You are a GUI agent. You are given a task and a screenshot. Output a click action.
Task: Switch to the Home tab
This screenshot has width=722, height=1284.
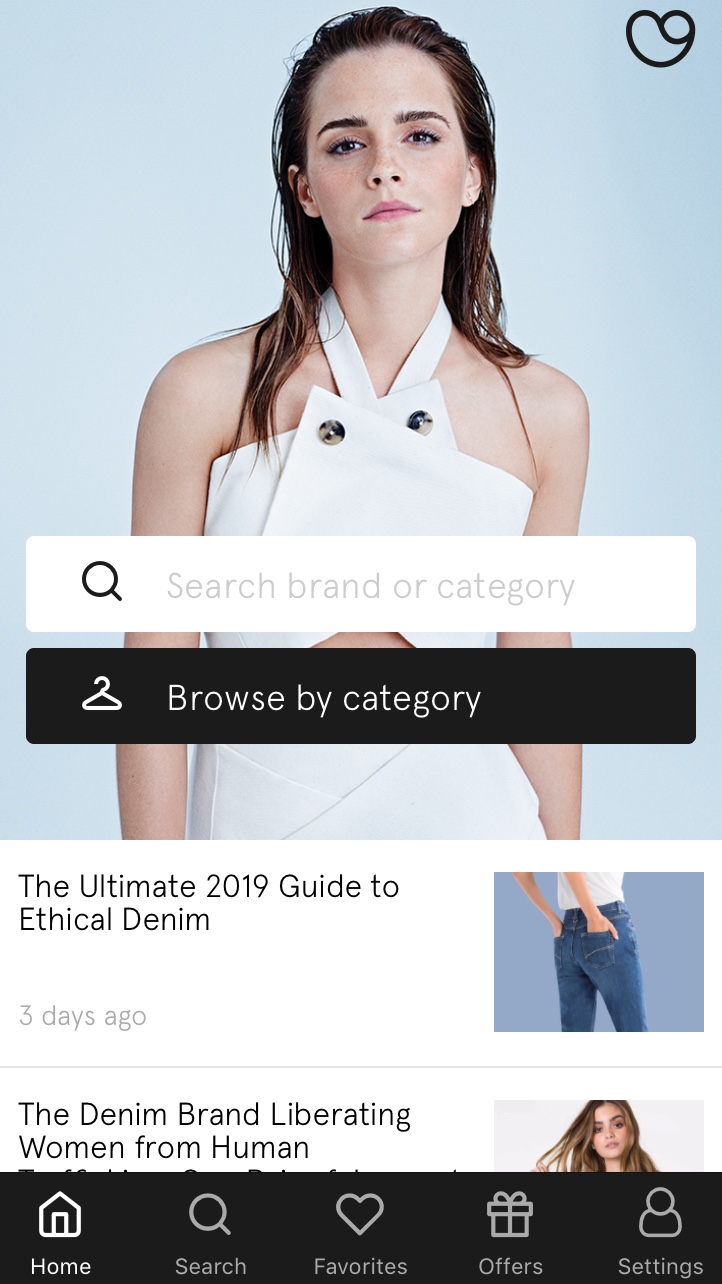pyautogui.click(x=60, y=1232)
